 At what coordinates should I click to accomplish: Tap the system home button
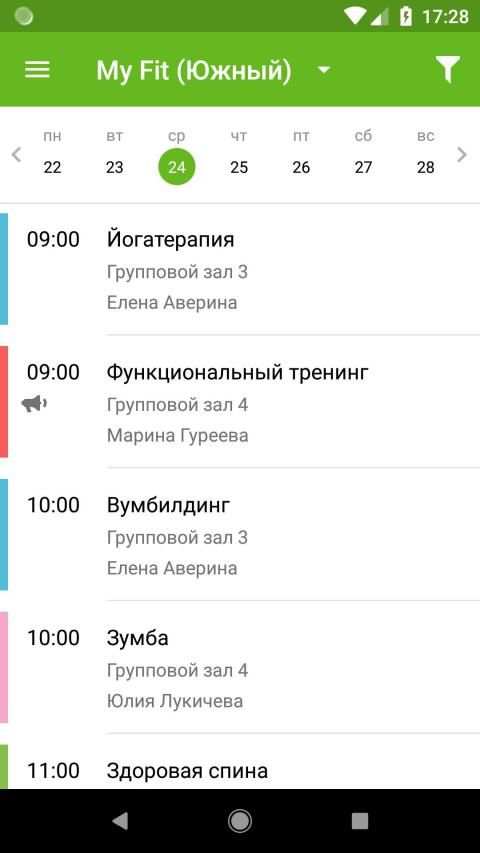240,820
